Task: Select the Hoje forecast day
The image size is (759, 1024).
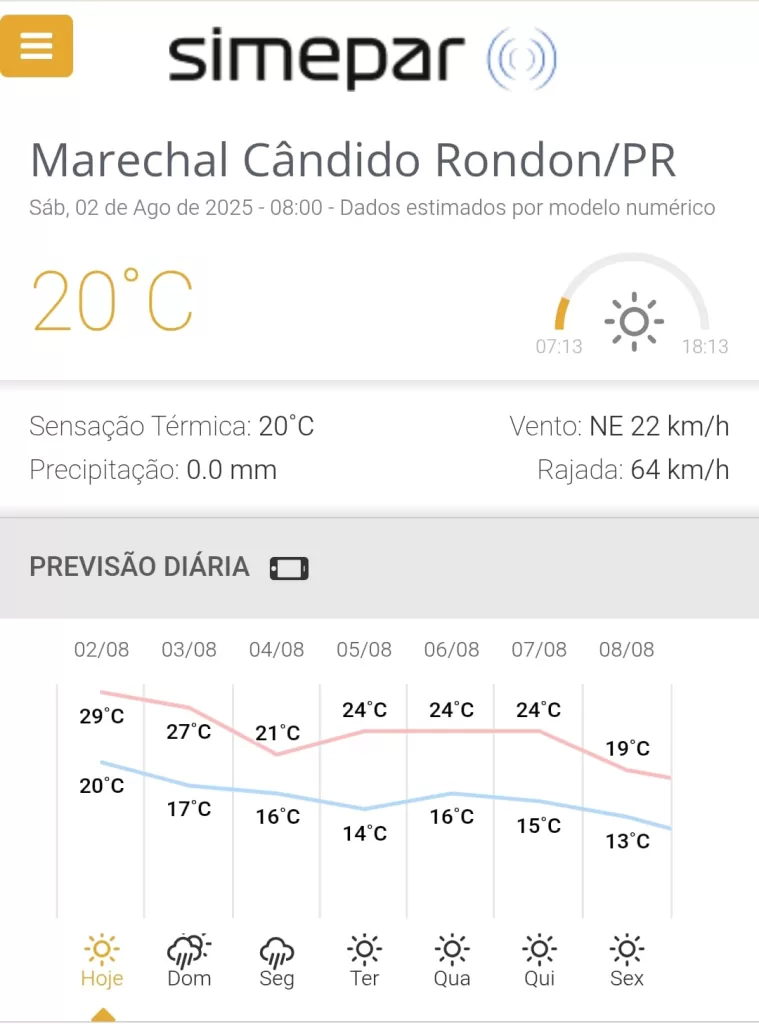Action: coord(102,961)
